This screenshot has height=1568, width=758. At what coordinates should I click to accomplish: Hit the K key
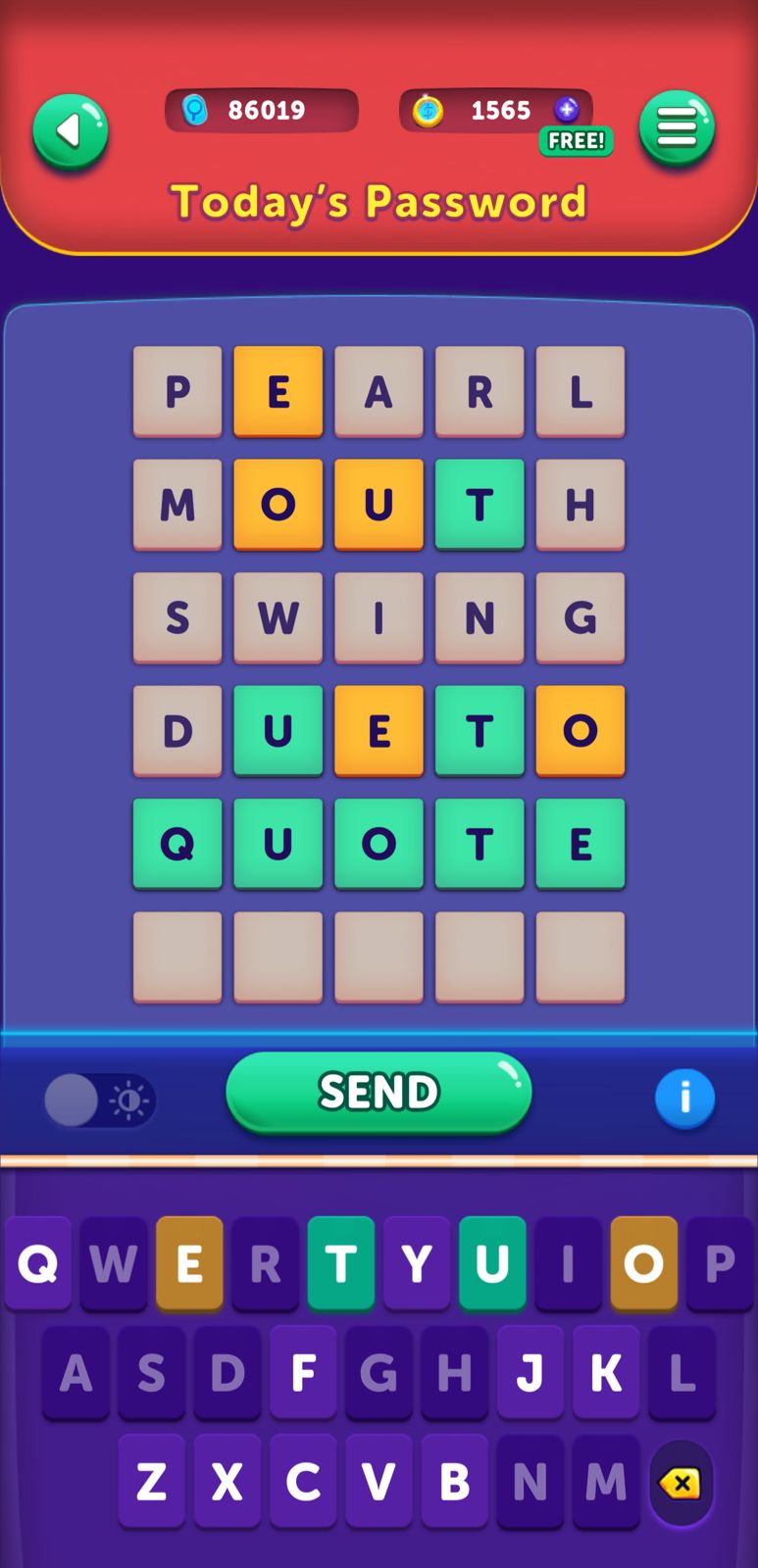[605, 1373]
